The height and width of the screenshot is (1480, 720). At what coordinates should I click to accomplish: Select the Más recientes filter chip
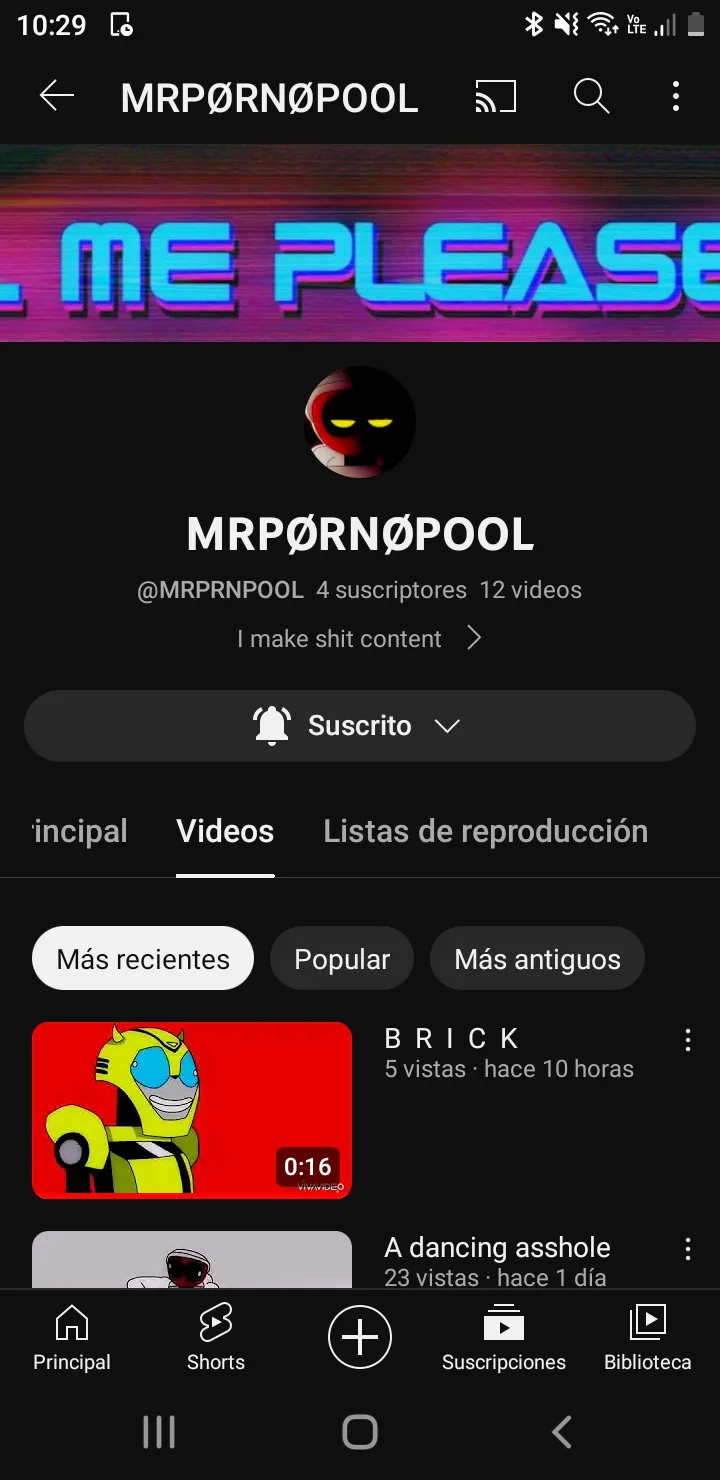[143, 959]
